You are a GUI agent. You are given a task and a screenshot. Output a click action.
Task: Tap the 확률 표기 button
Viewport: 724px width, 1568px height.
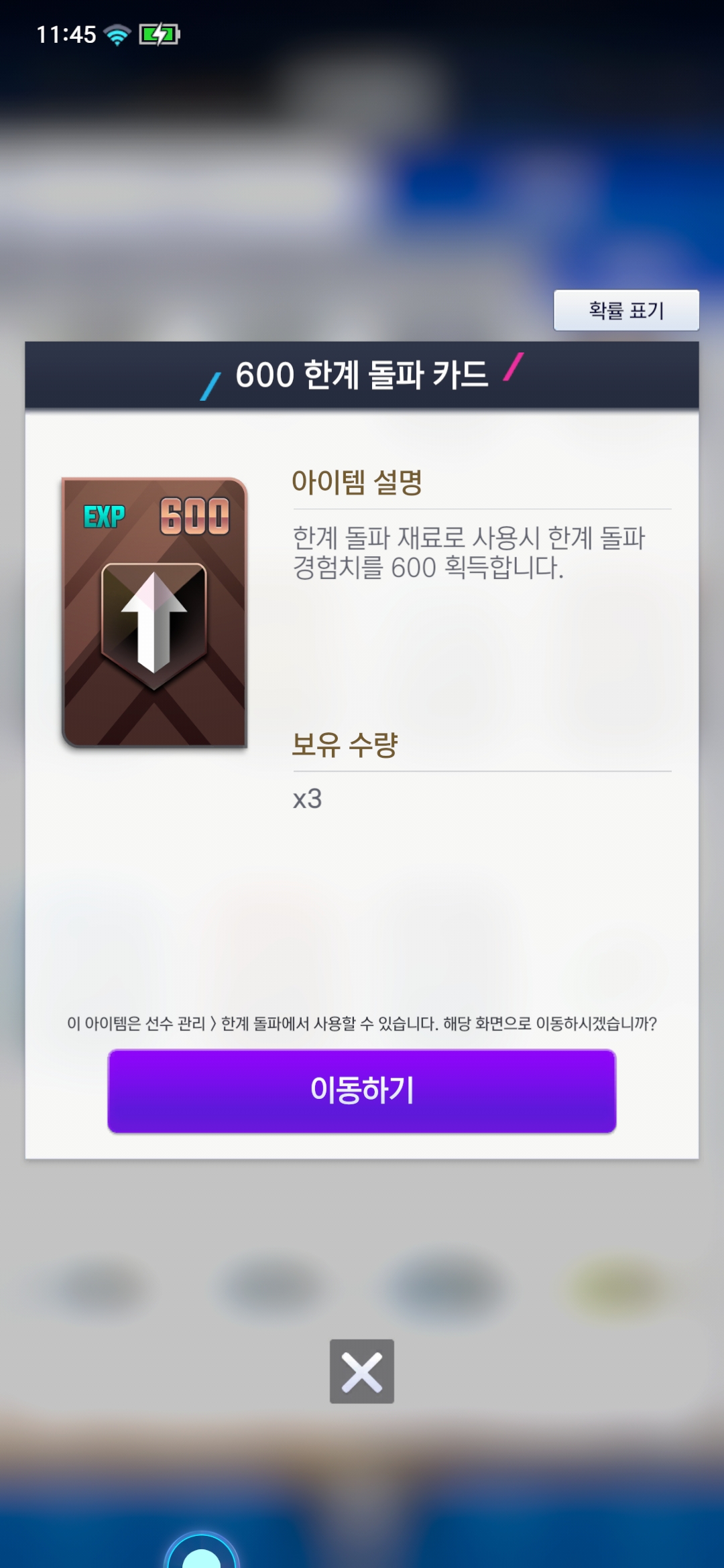pos(626,310)
